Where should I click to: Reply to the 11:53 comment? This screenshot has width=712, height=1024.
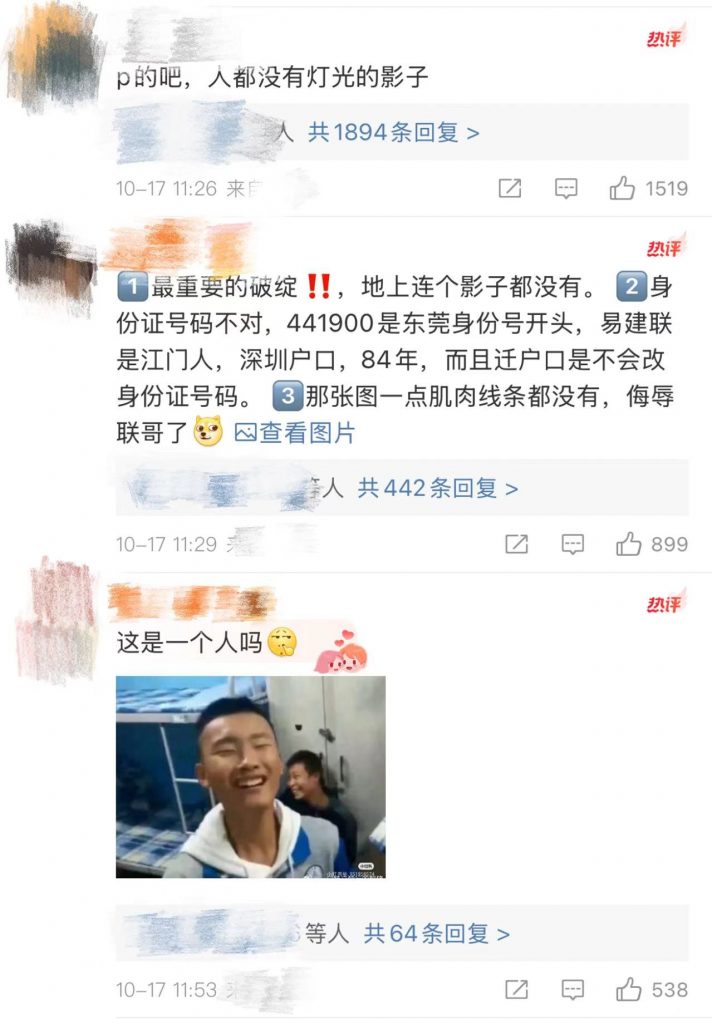coord(572,990)
